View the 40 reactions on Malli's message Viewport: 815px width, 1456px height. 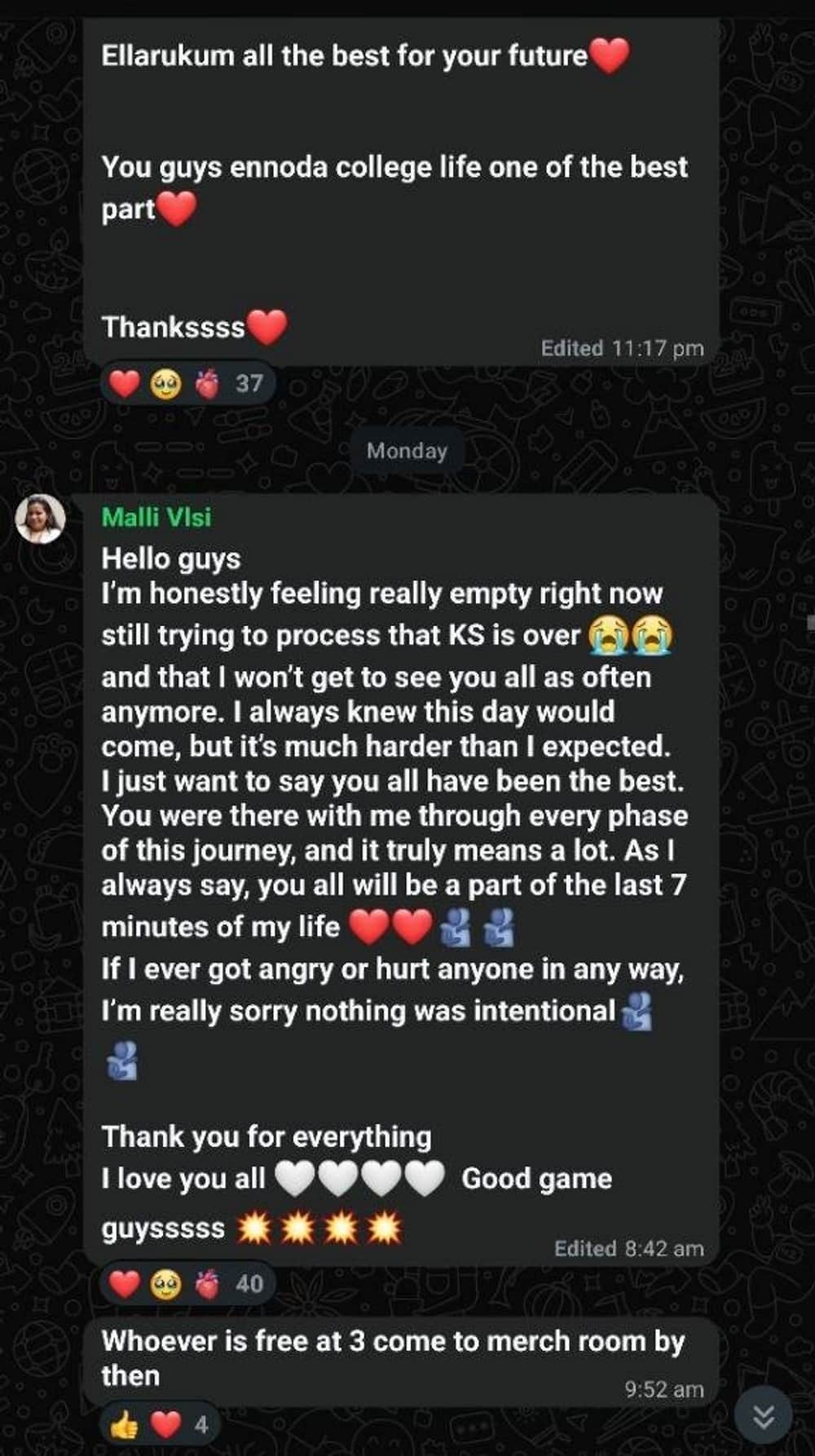(x=187, y=1284)
